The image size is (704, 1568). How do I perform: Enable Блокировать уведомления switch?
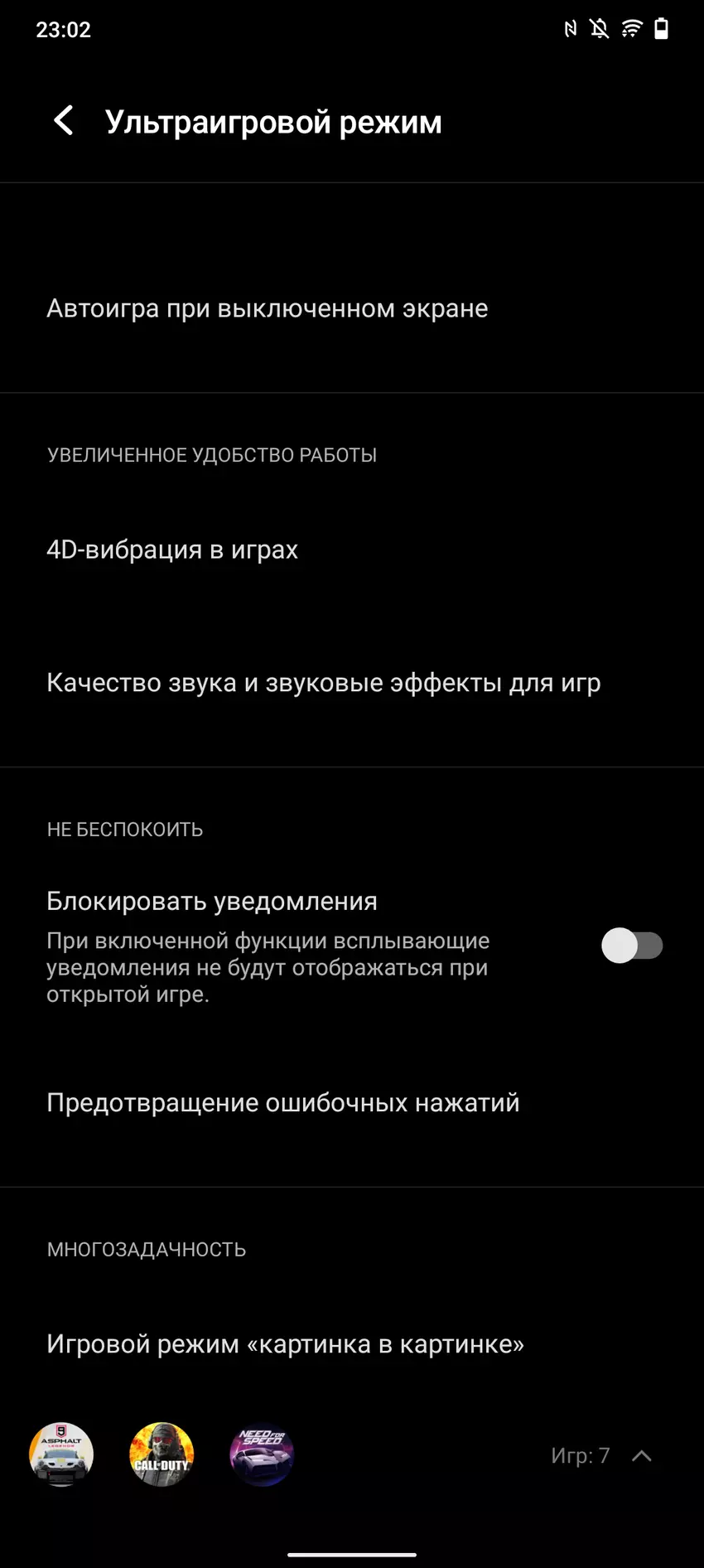pos(632,946)
